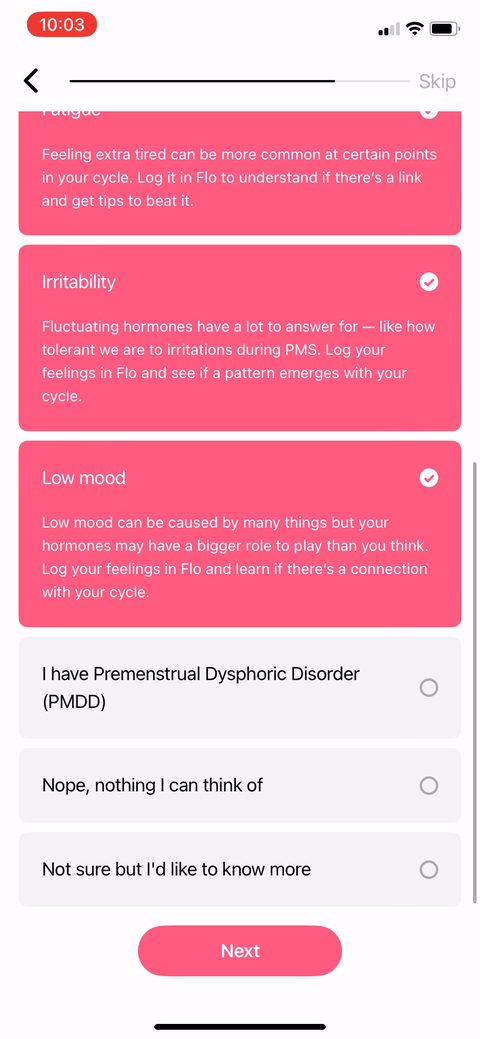
Task: Choose Nope, nothing I can think of
Action: click(239, 785)
